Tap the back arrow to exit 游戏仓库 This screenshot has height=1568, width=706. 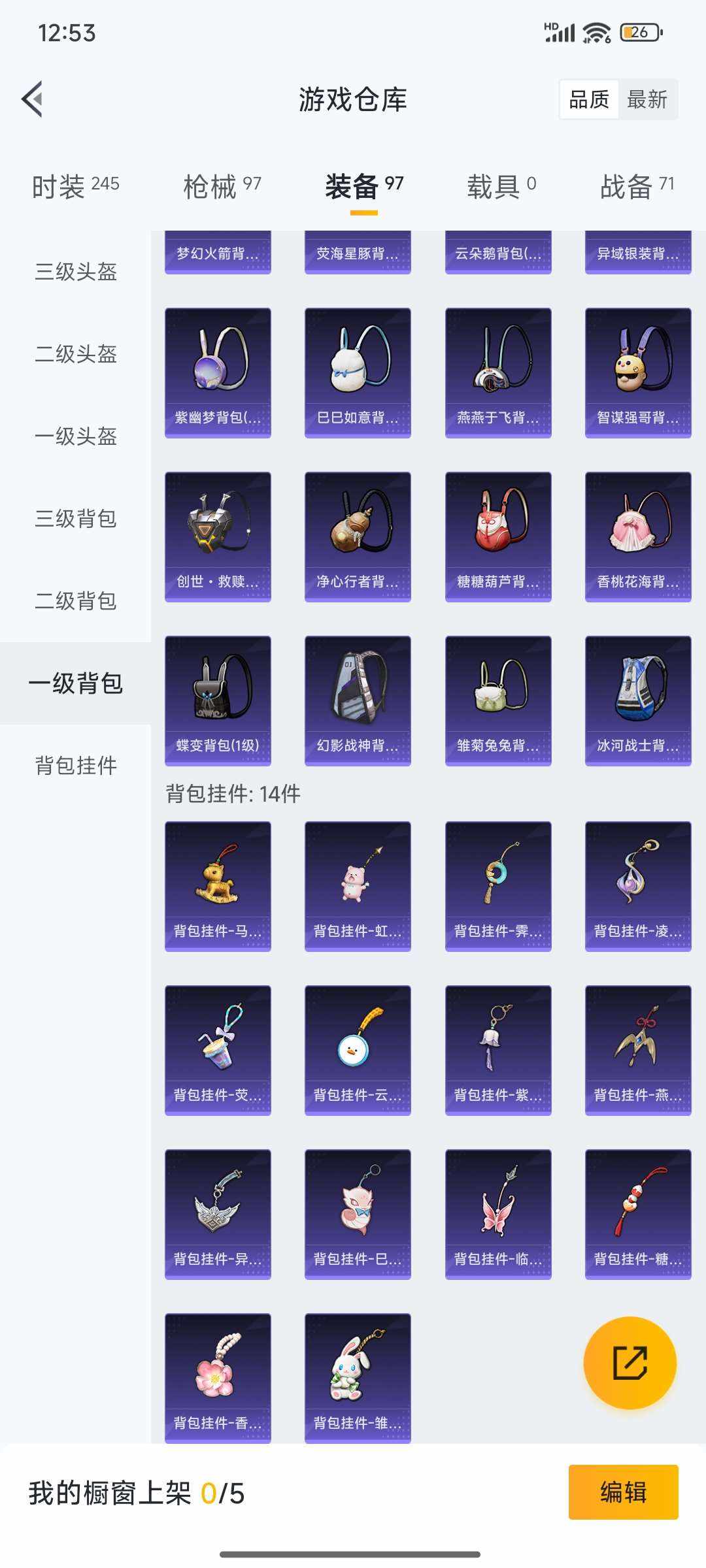click(x=32, y=99)
